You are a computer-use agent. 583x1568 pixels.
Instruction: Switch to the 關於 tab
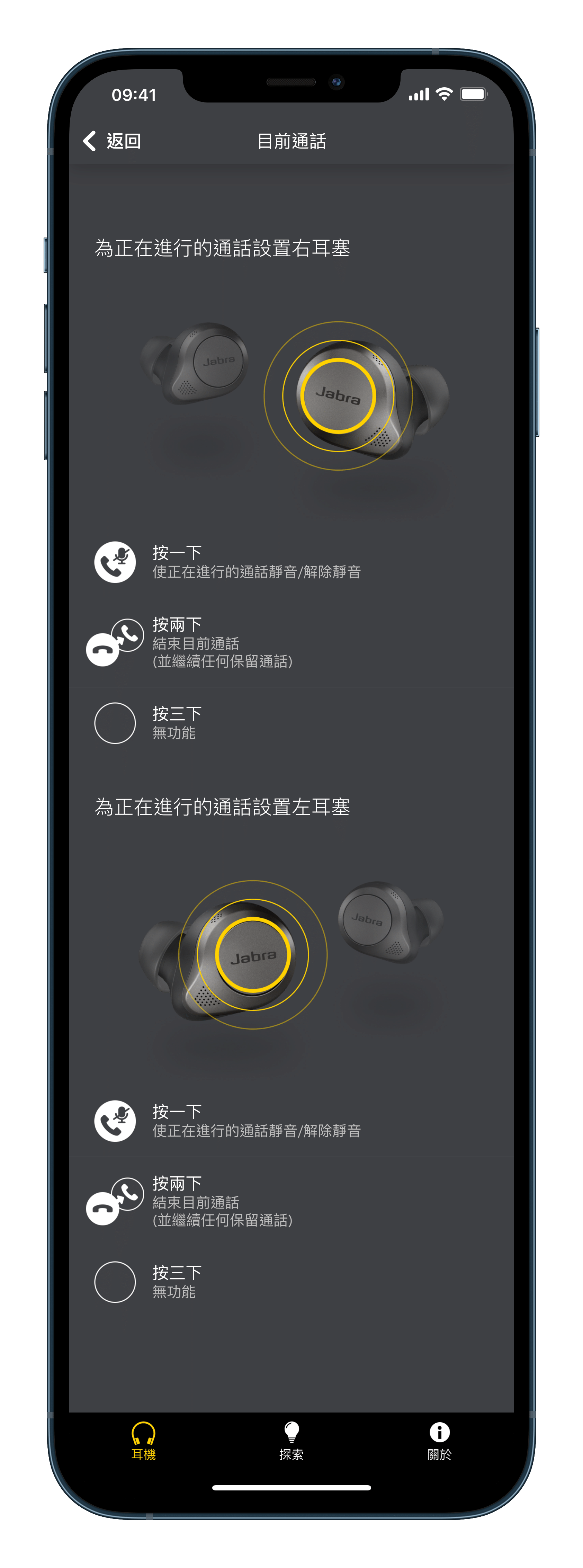pyautogui.click(x=439, y=1440)
